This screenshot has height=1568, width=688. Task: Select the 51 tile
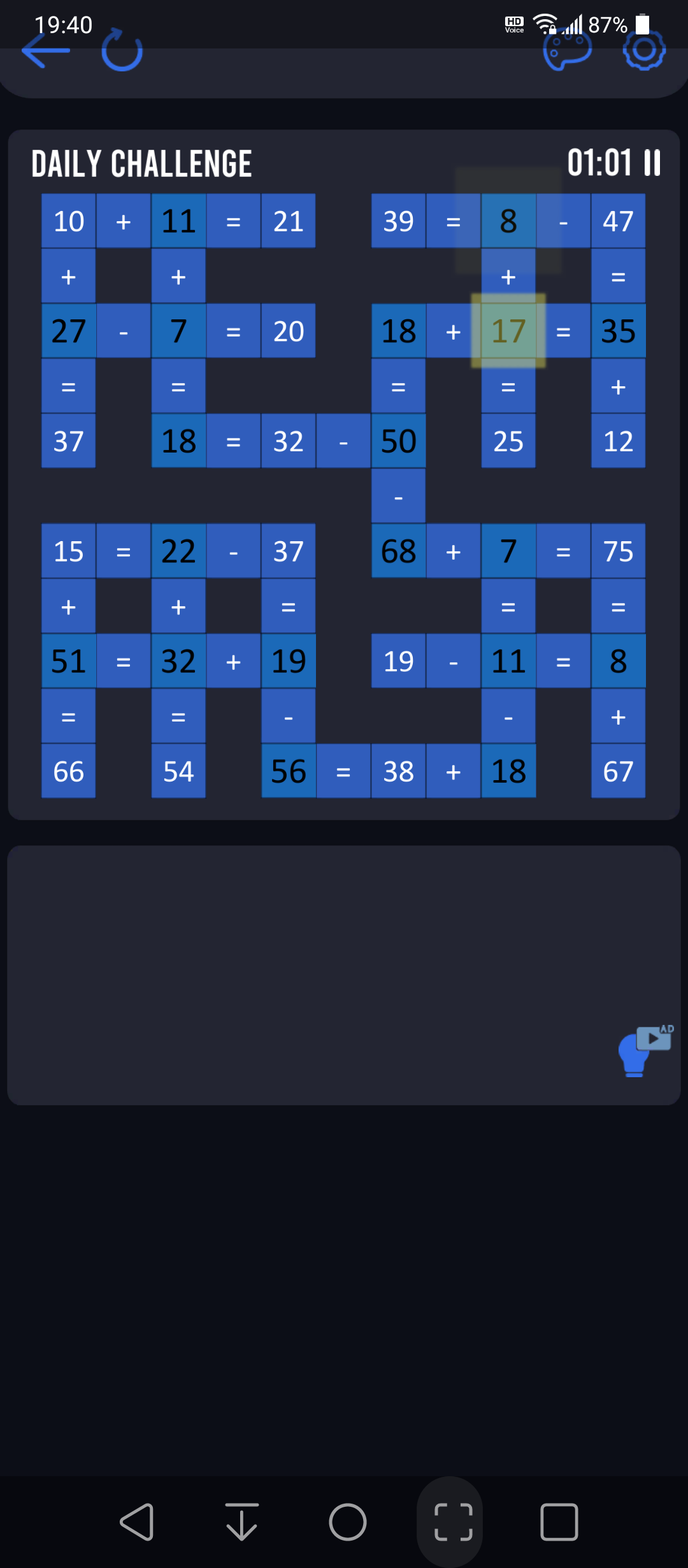(x=69, y=661)
